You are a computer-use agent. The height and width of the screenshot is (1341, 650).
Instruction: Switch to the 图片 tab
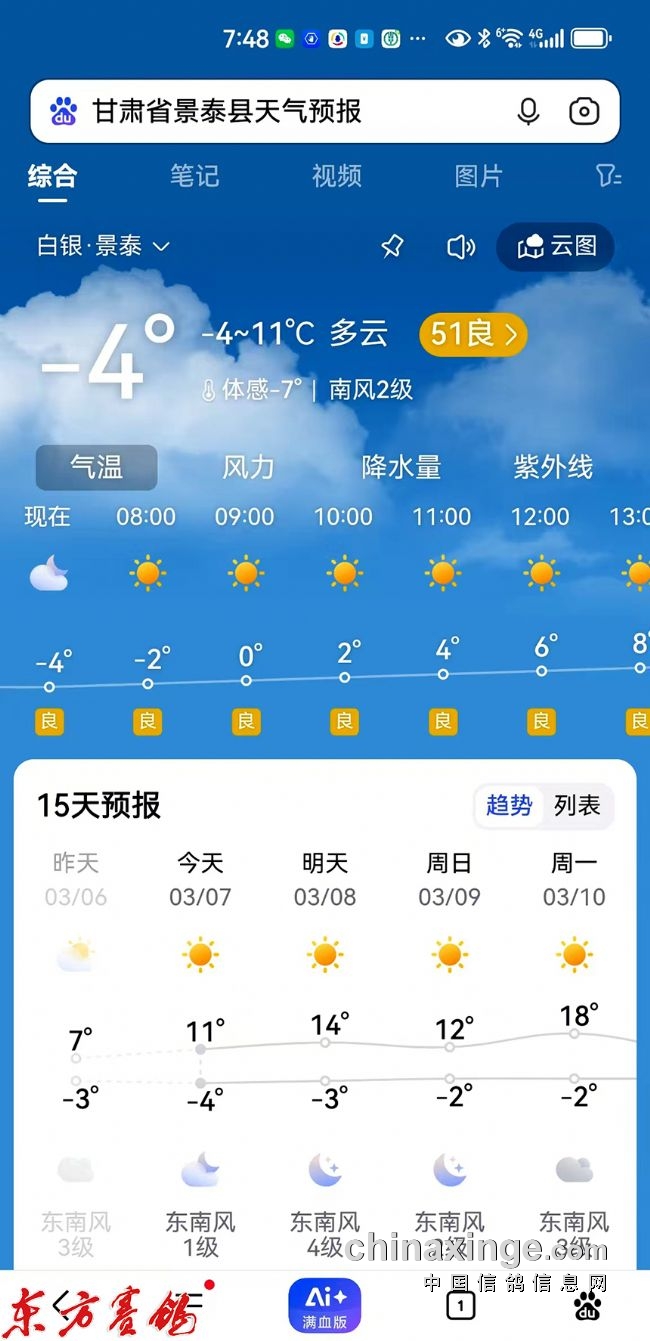(478, 176)
